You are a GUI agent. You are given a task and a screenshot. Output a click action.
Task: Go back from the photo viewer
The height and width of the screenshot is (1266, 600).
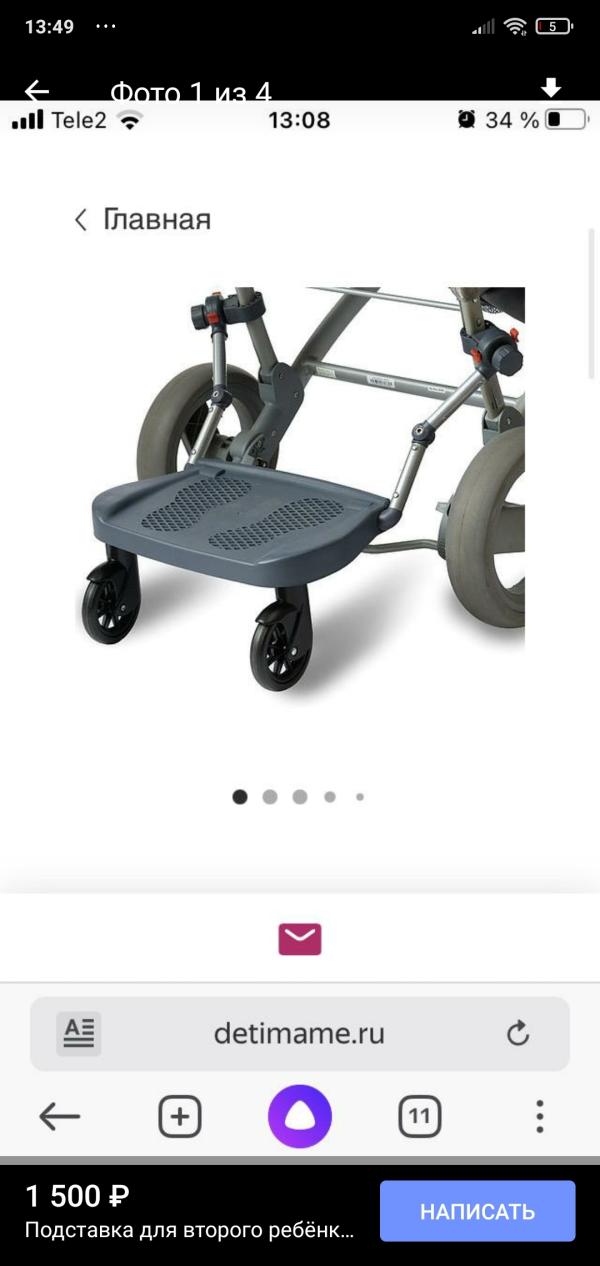37,90
